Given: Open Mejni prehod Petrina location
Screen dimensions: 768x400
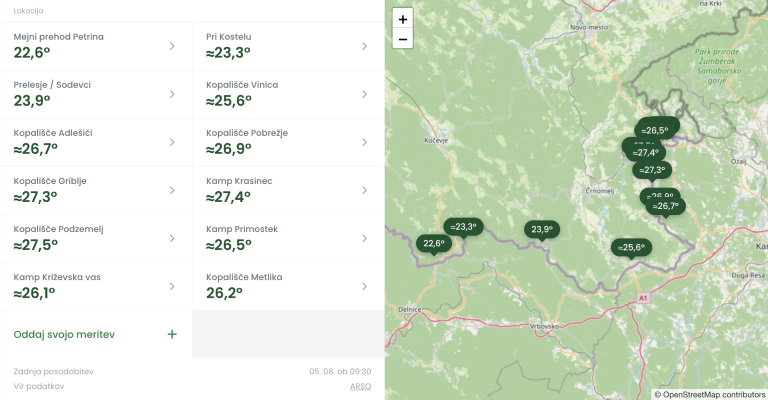Looking at the screenshot, I should pyautogui.click(x=96, y=46).
